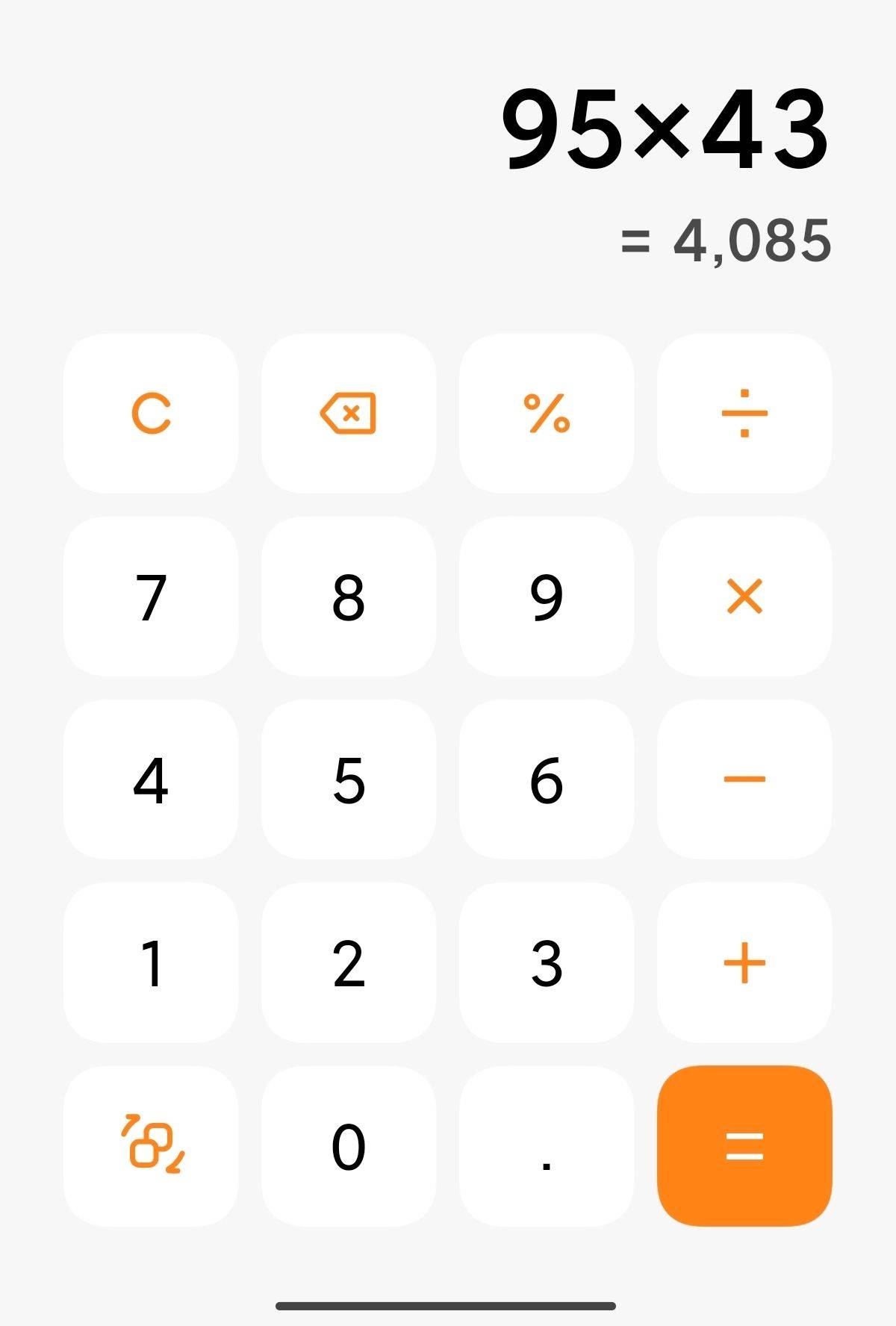896x1326 pixels.
Task: Delete the last digit with backspace
Action: point(349,413)
